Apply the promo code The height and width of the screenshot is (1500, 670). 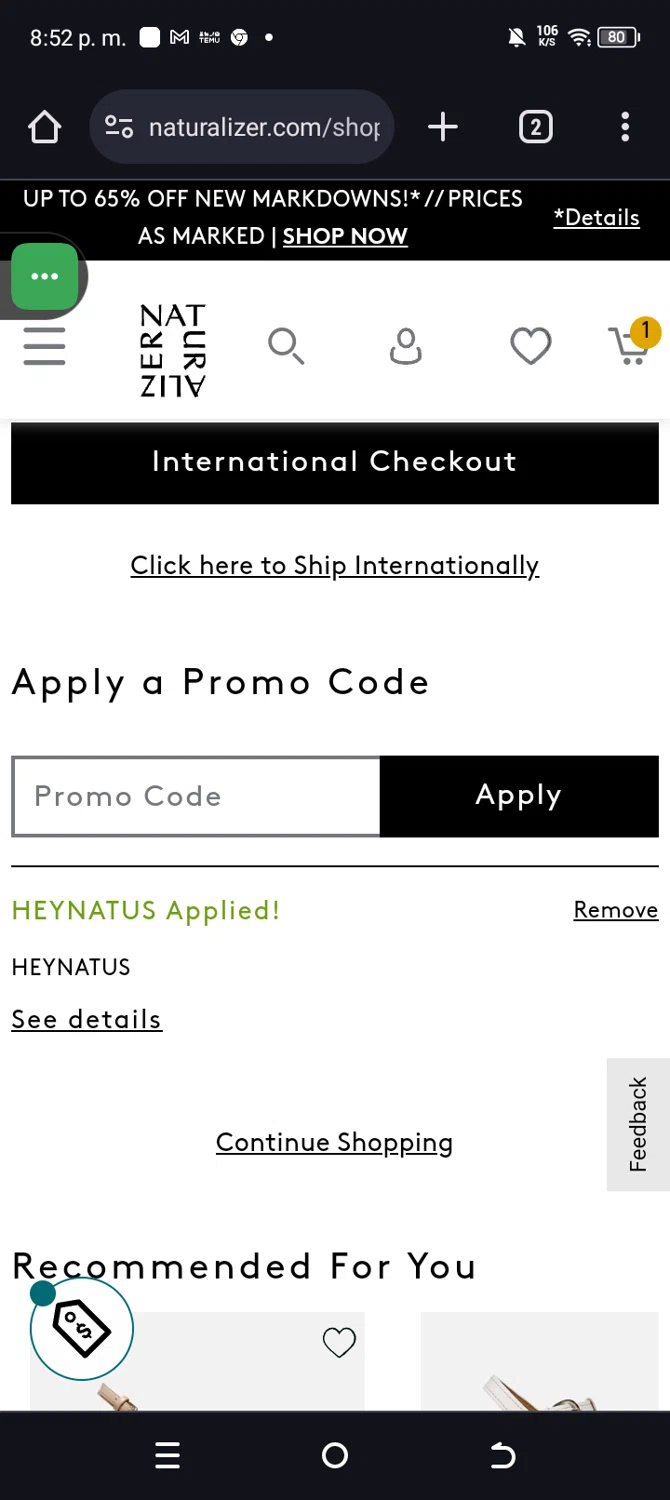click(519, 796)
